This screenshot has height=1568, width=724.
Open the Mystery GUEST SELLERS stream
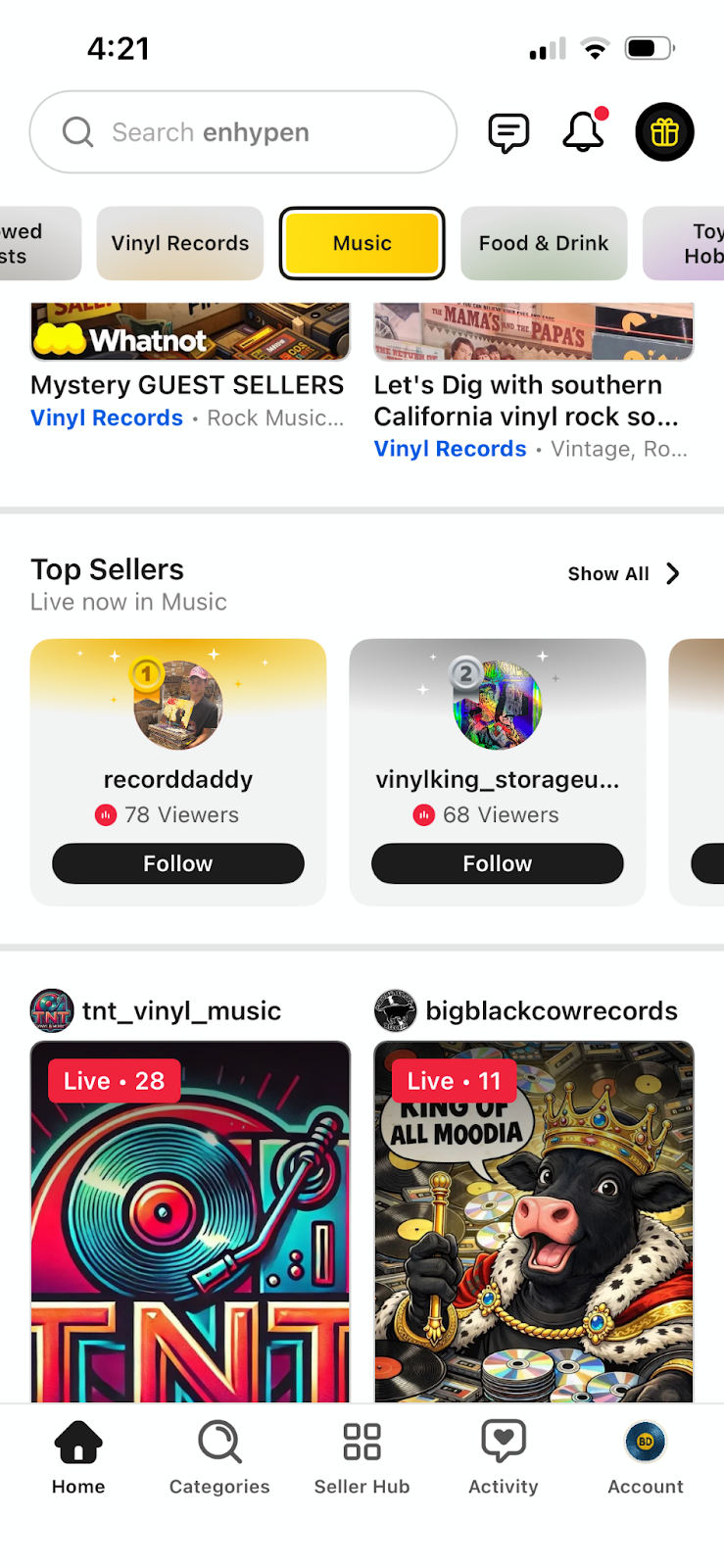click(187, 385)
